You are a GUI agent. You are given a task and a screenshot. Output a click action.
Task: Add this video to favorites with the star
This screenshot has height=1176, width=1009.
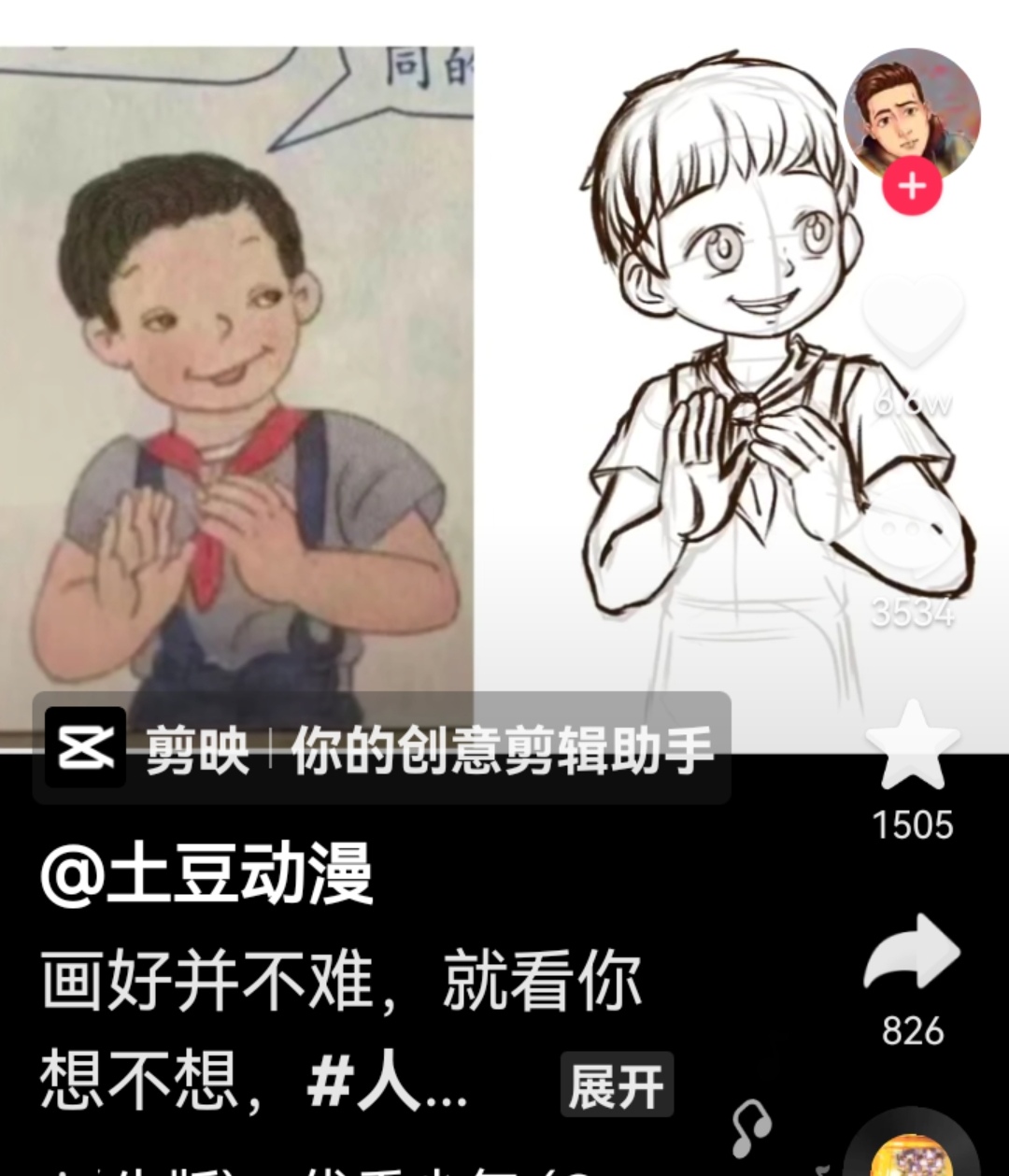click(912, 747)
